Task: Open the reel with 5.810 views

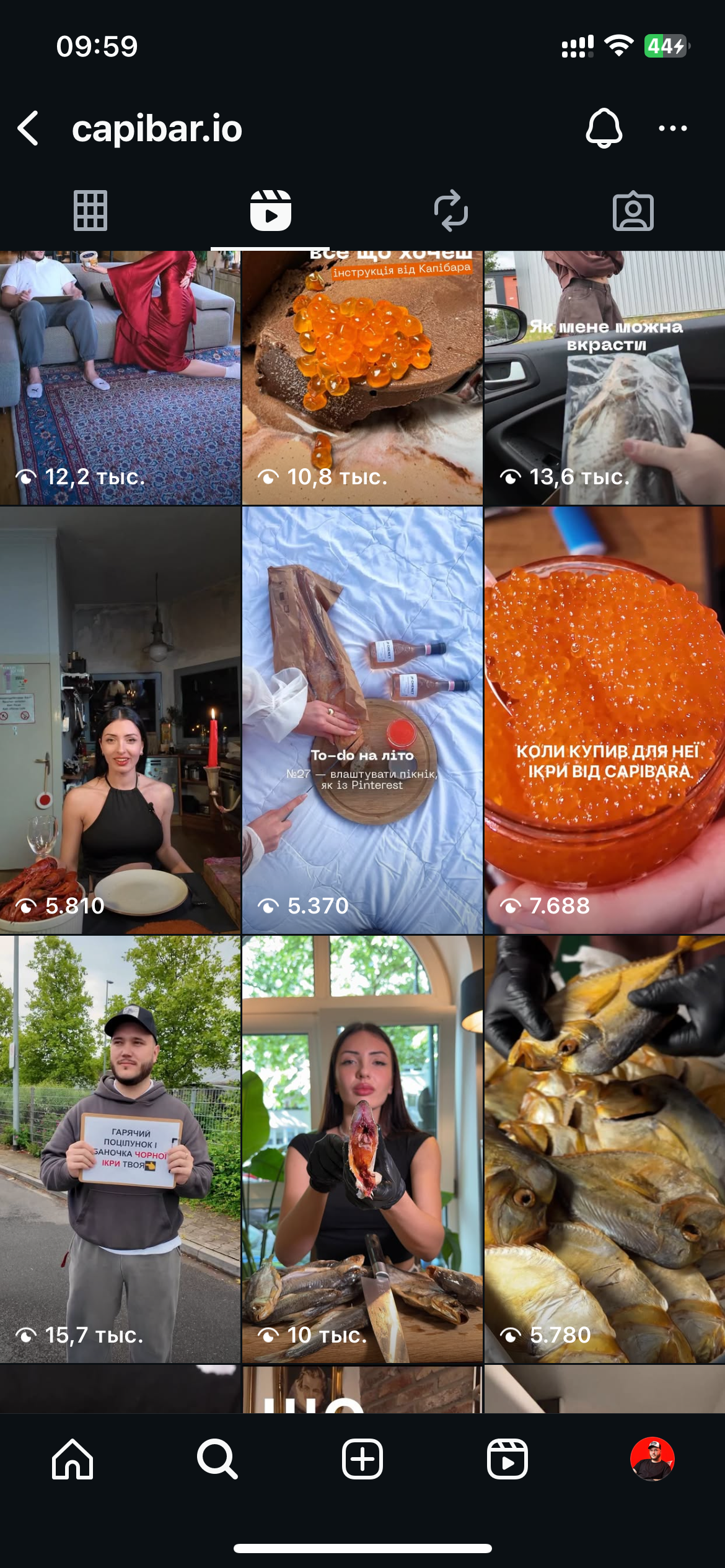Action: pyautogui.click(x=120, y=720)
